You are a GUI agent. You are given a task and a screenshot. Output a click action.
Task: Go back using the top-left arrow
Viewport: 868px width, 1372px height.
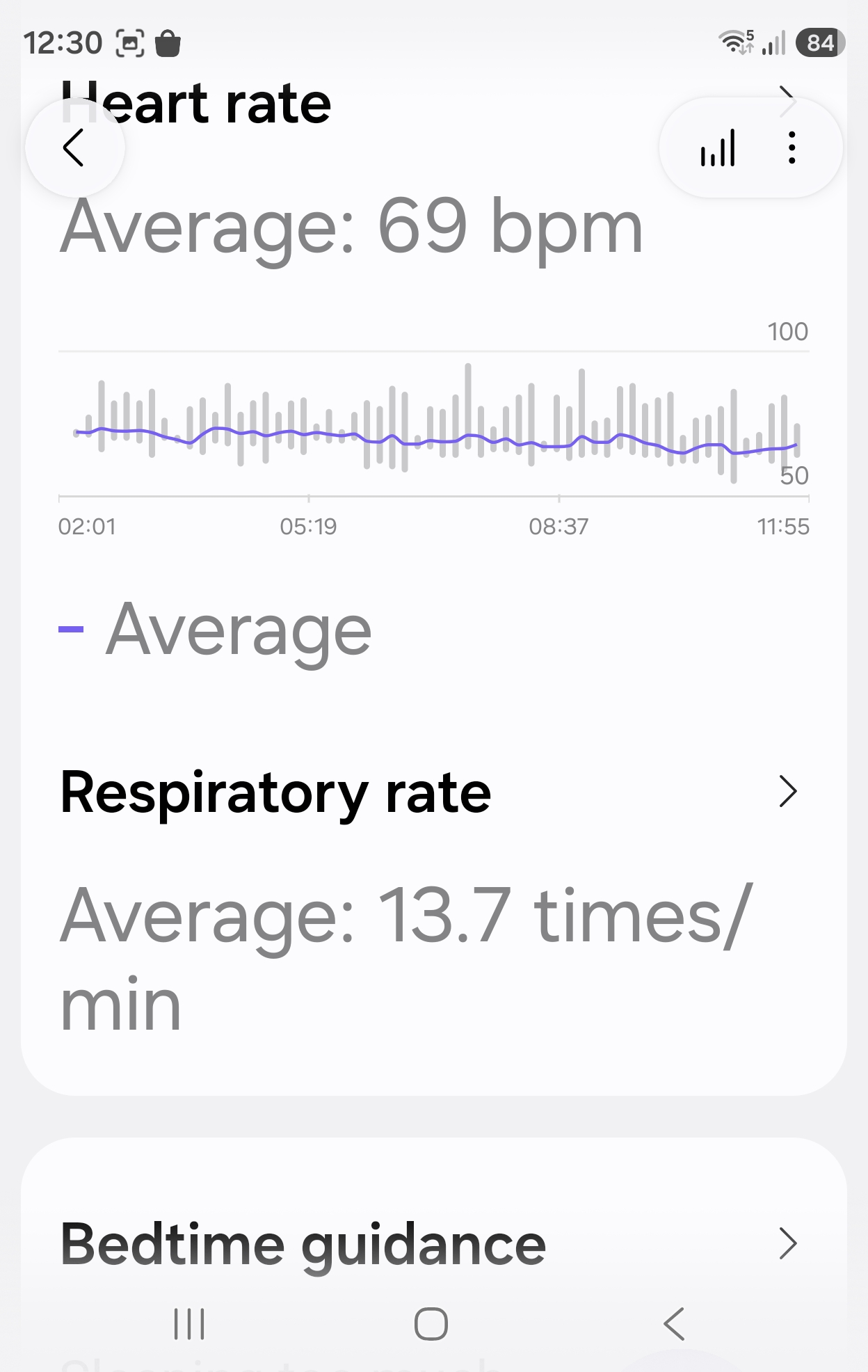click(x=74, y=147)
